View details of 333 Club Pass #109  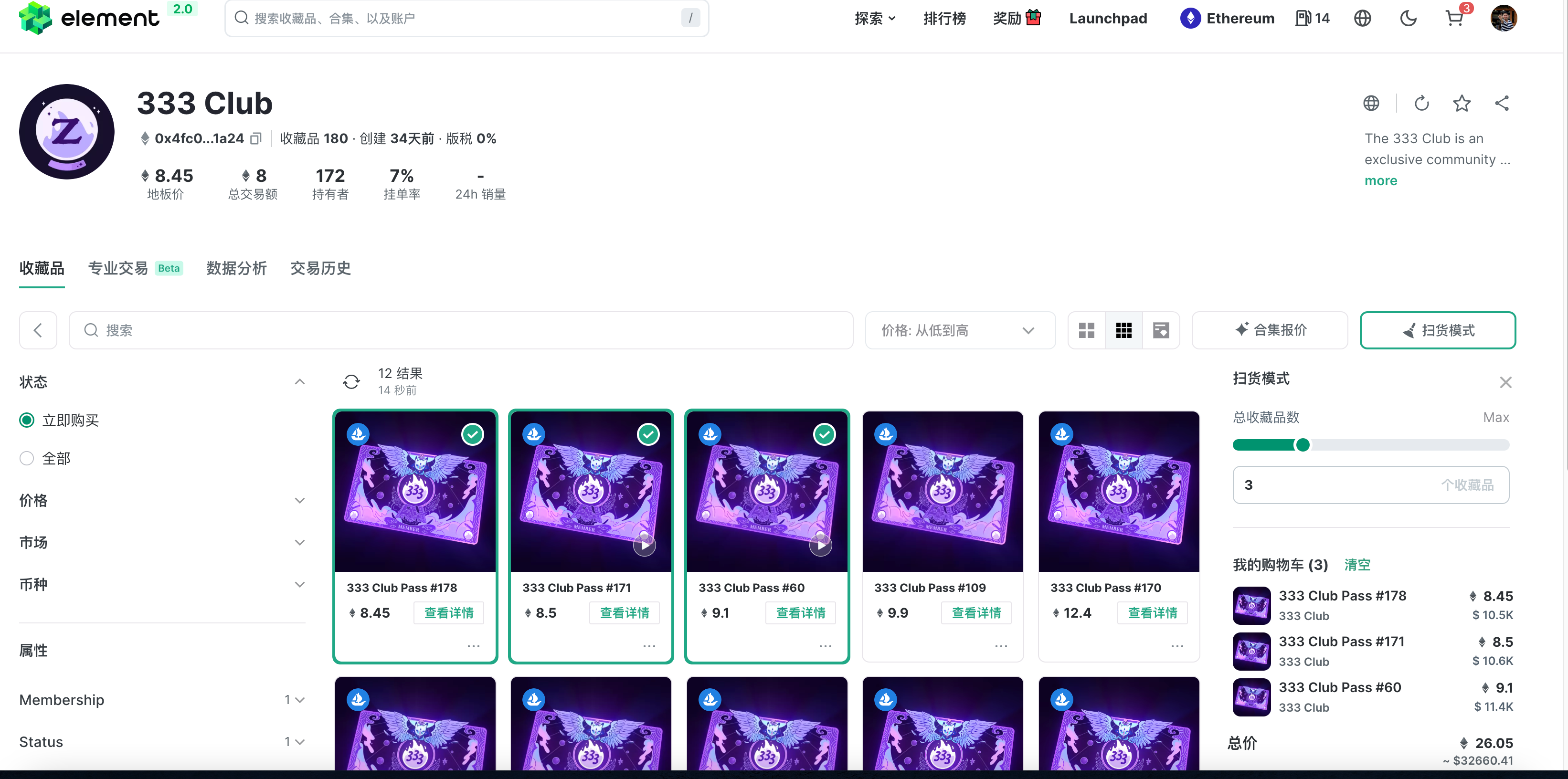click(976, 613)
